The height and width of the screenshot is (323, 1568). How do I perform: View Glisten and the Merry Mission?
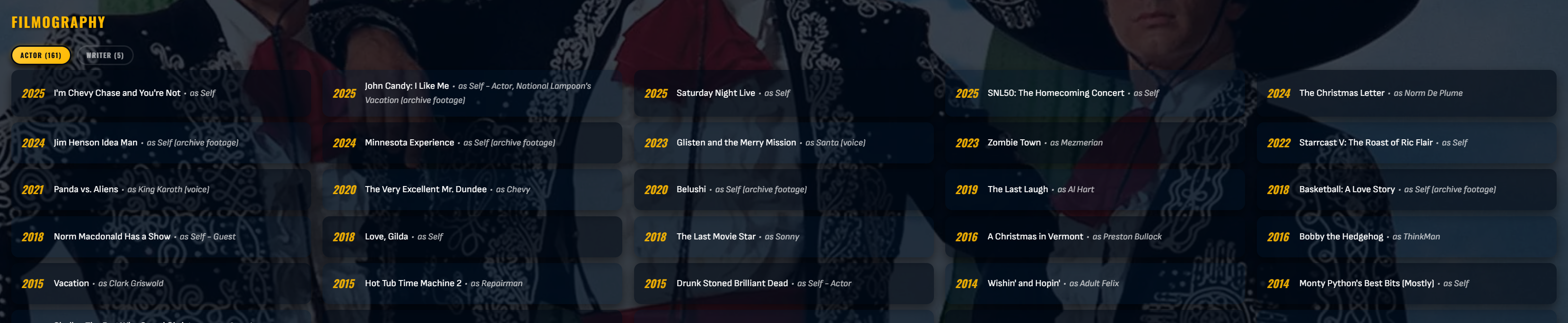point(736,143)
